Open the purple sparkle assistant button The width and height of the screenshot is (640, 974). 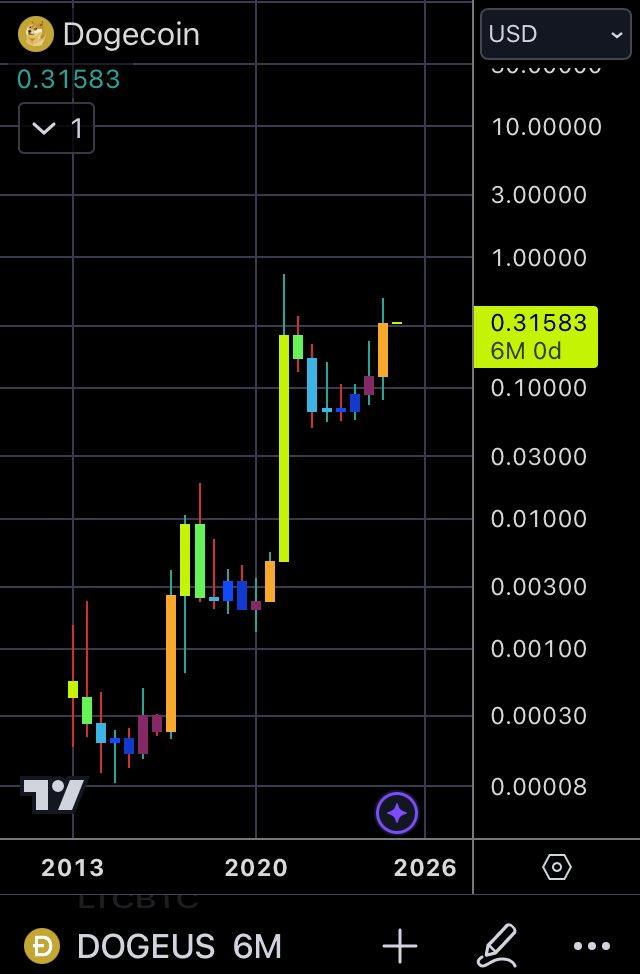click(x=396, y=812)
